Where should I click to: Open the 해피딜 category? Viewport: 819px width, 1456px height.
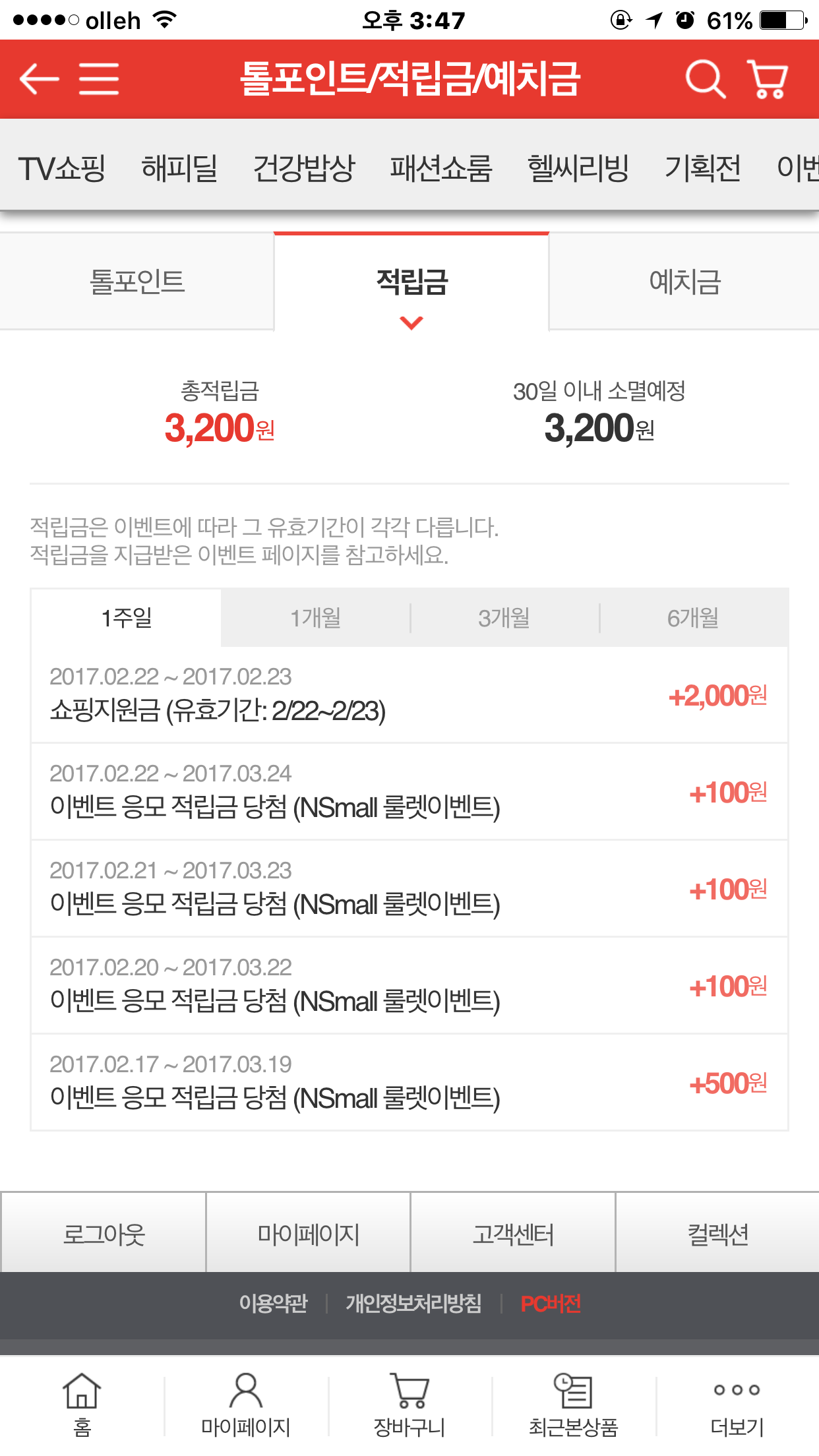click(179, 168)
